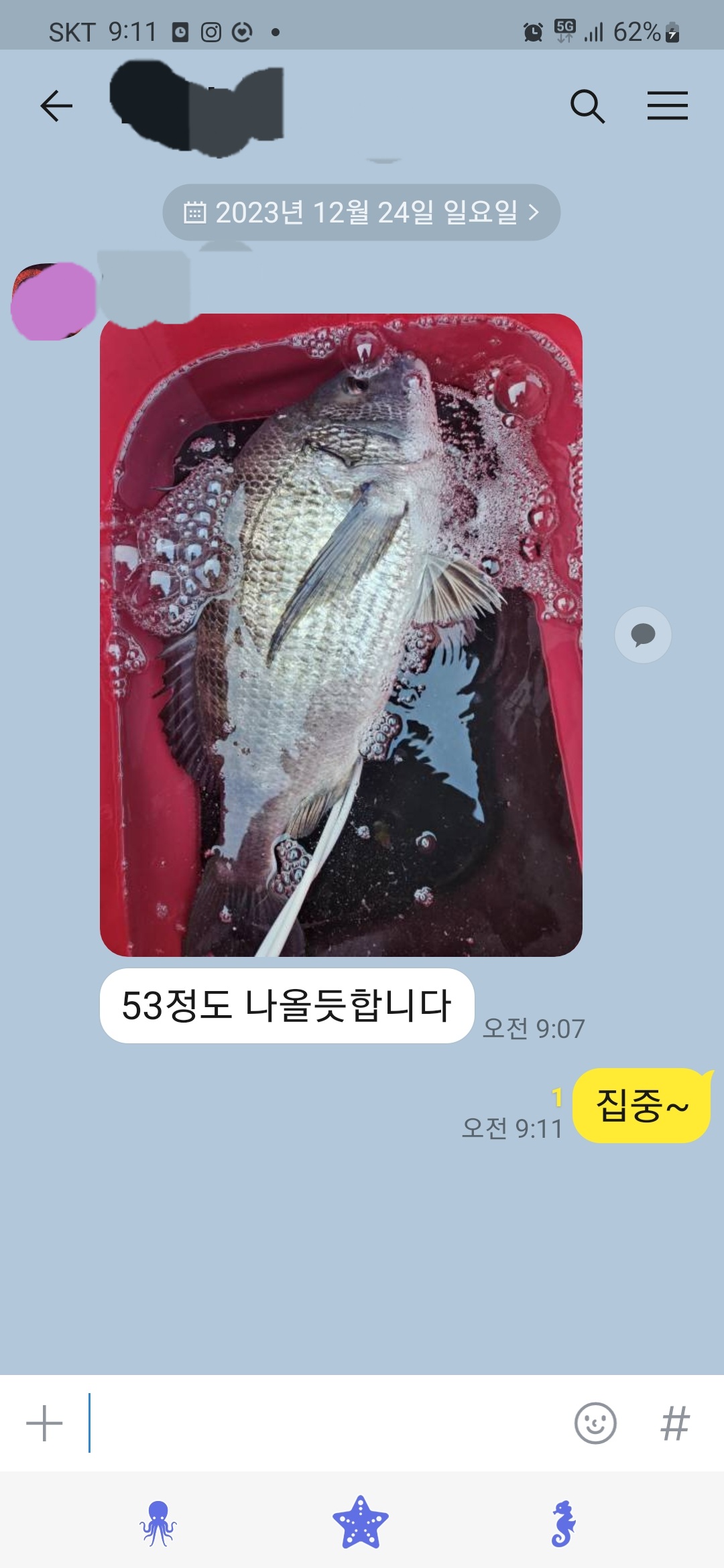Image resolution: width=724 pixels, height=1568 pixels.
Task: Tap the starfish home navigation button
Action: [361, 1523]
